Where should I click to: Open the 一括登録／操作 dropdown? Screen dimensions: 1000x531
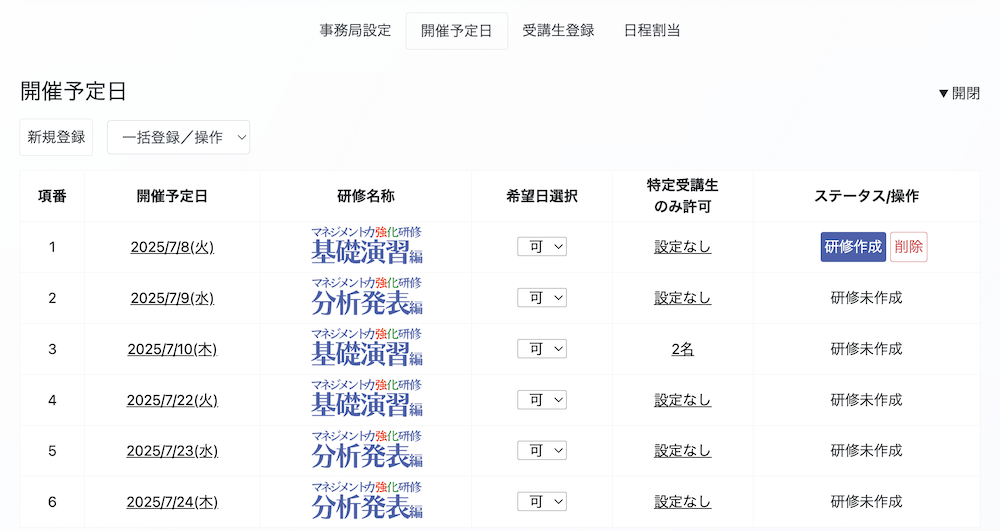tap(178, 138)
